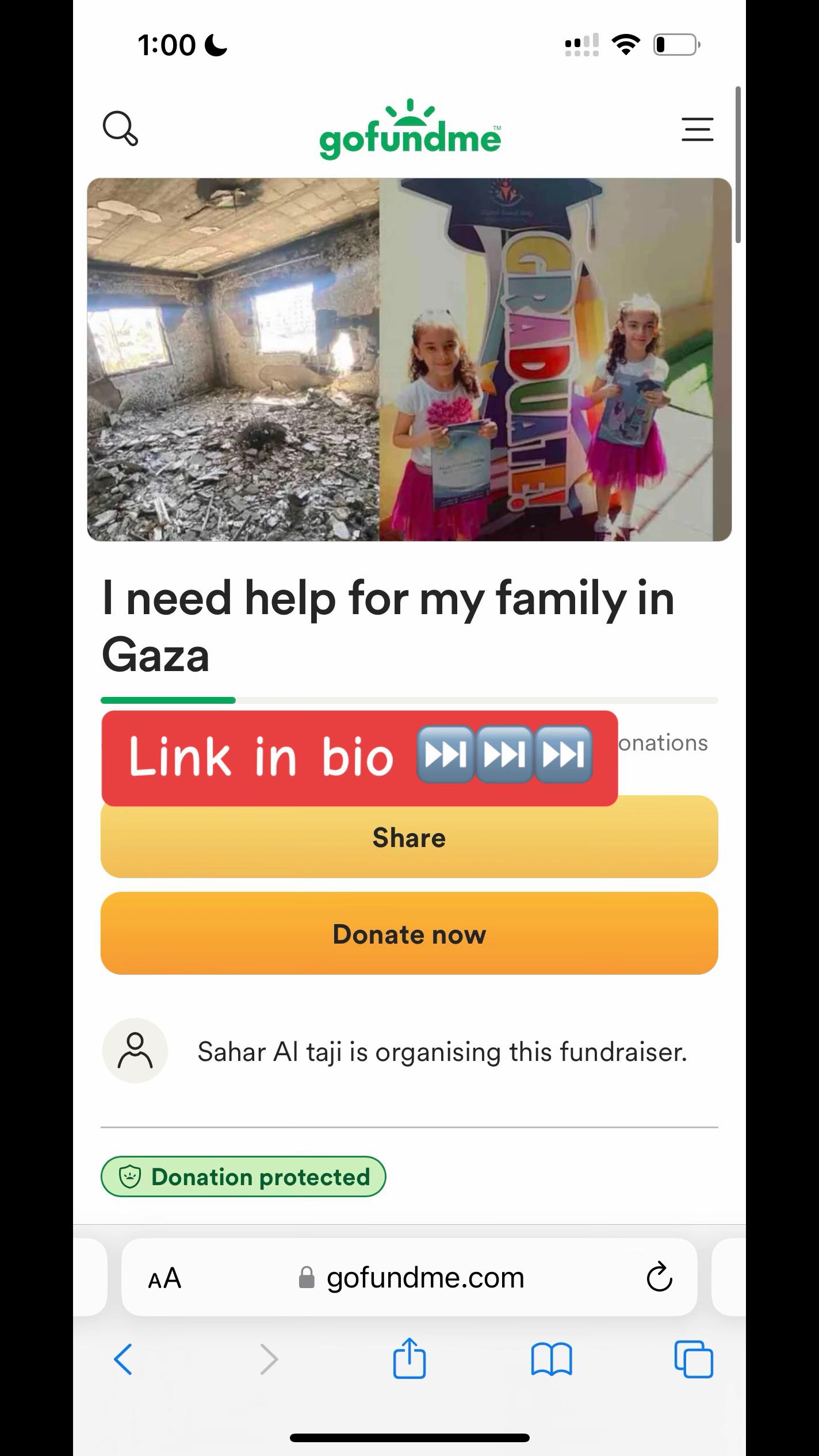The image size is (819, 1456).
Task: Donate now to the Gaza fundraiser
Action: (x=409, y=934)
